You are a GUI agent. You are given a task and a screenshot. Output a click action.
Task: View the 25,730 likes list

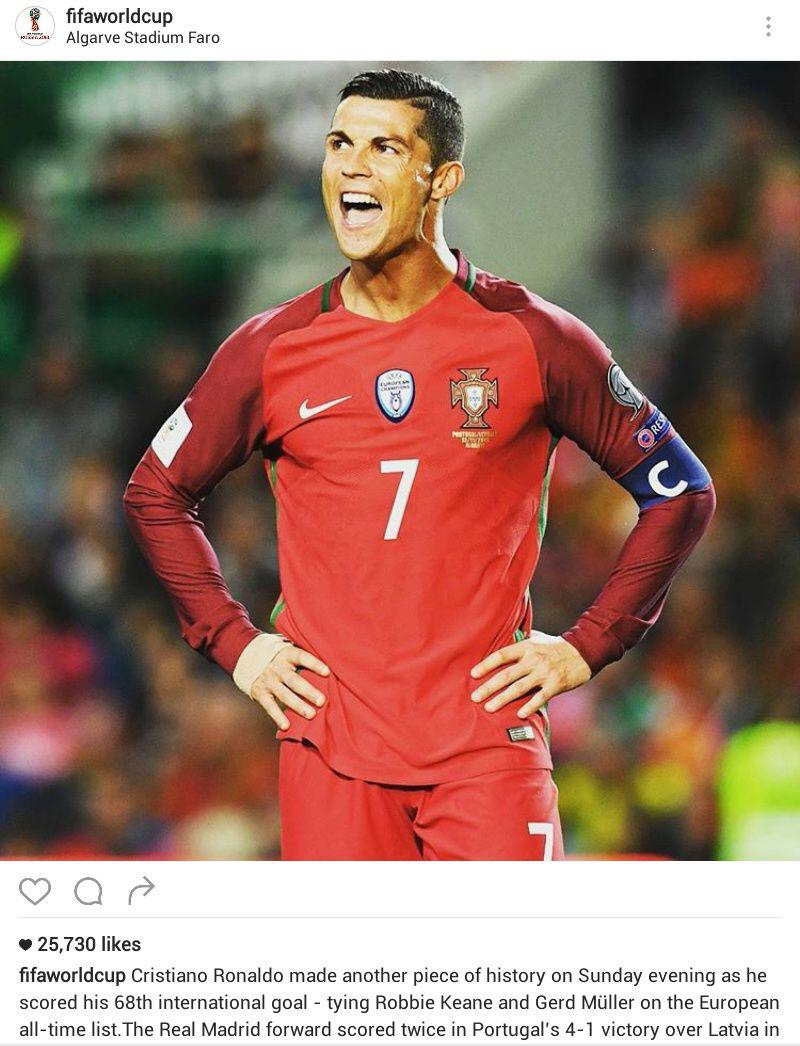point(88,944)
